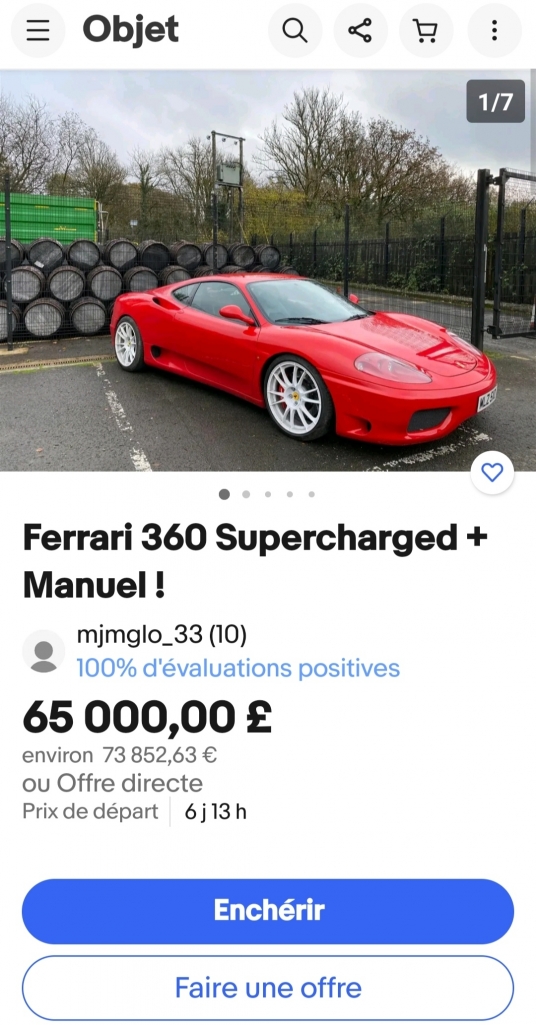Open the three-dot overflow menu
This screenshot has width=536, height=1025.
pos(494,30)
